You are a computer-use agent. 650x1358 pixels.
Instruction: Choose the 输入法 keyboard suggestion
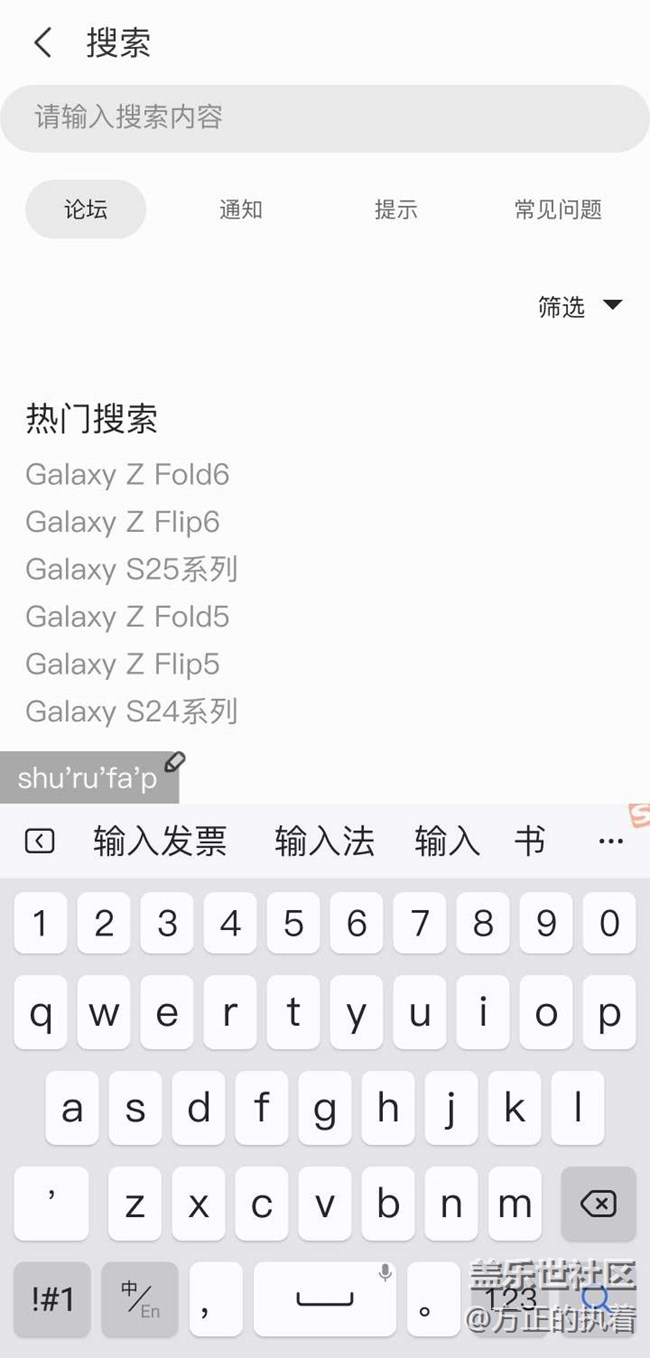pyautogui.click(x=324, y=842)
